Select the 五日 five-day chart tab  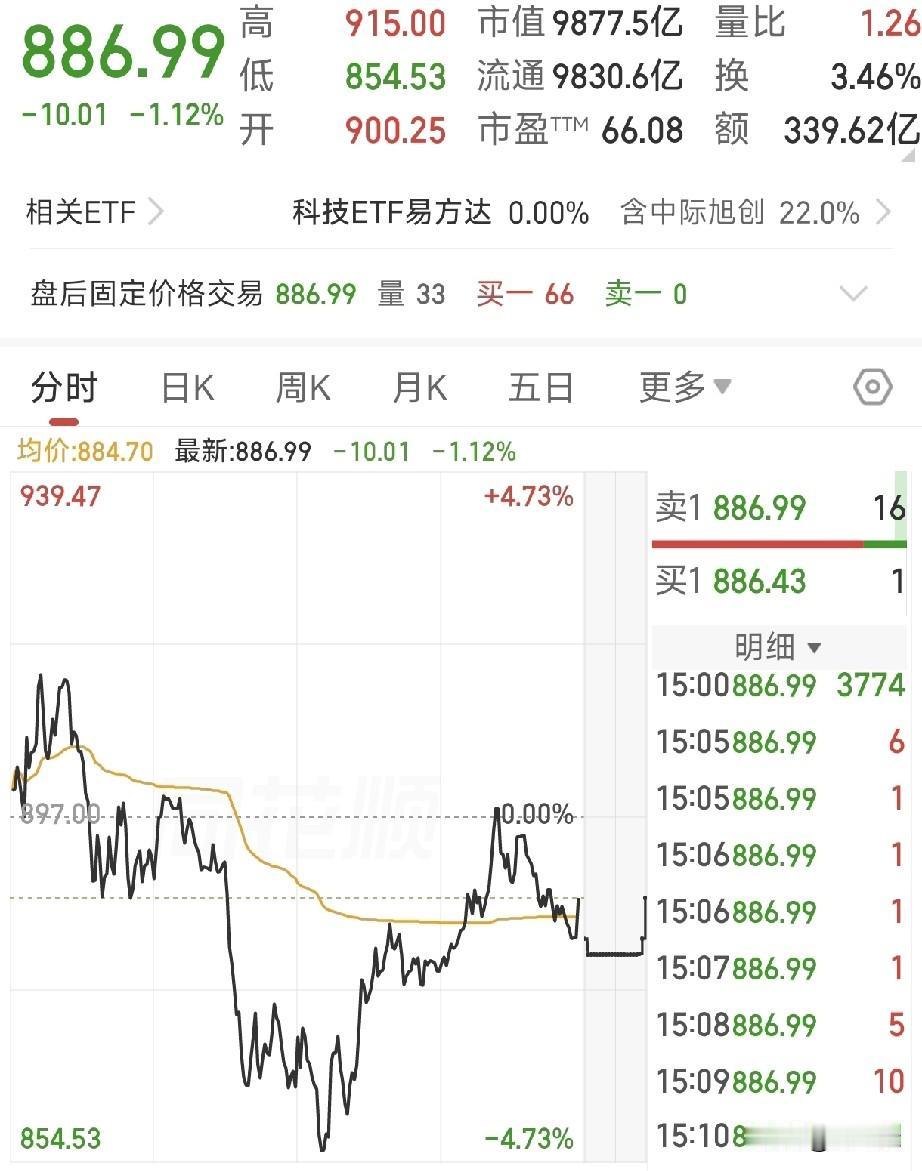click(x=541, y=387)
